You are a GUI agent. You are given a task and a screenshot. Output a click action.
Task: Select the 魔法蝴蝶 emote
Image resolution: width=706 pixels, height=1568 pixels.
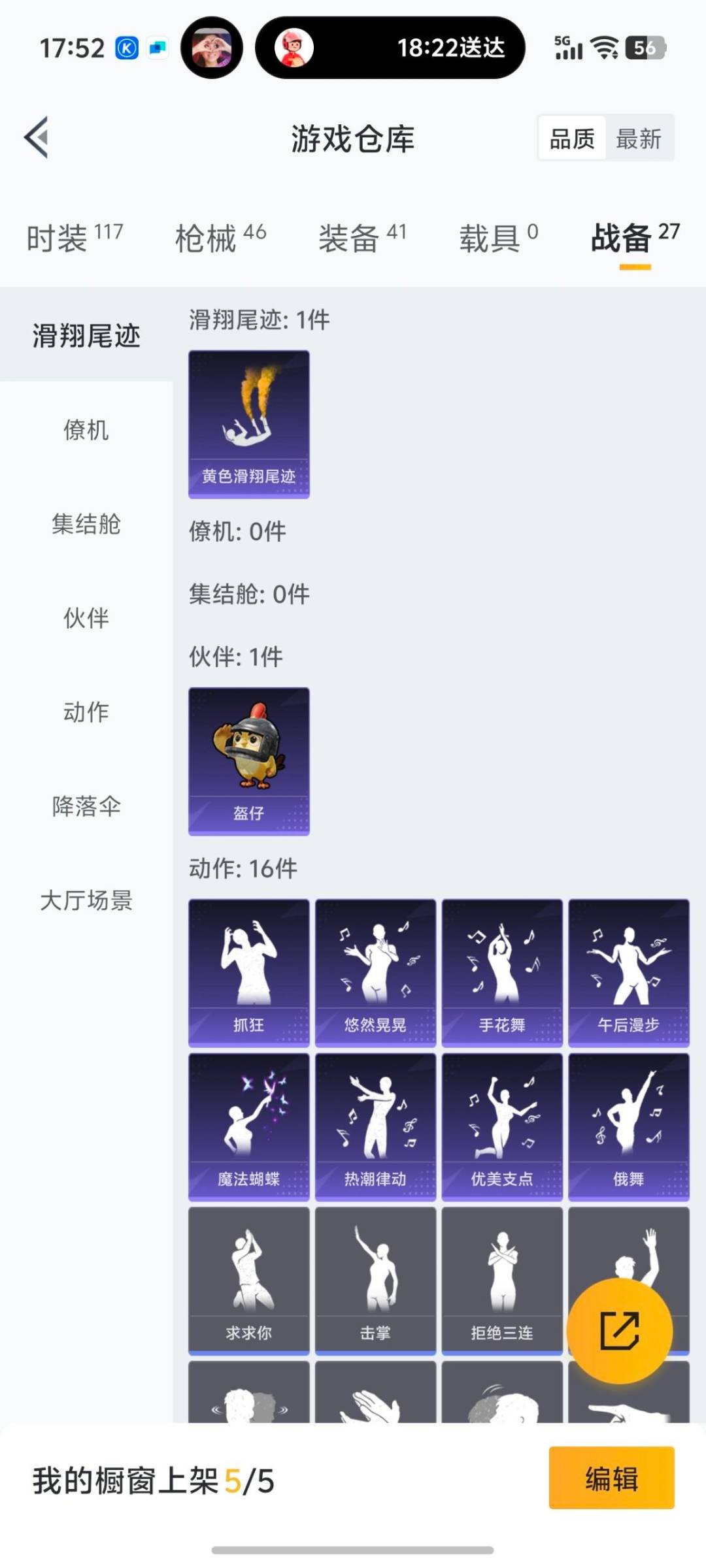tap(248, 1124)
